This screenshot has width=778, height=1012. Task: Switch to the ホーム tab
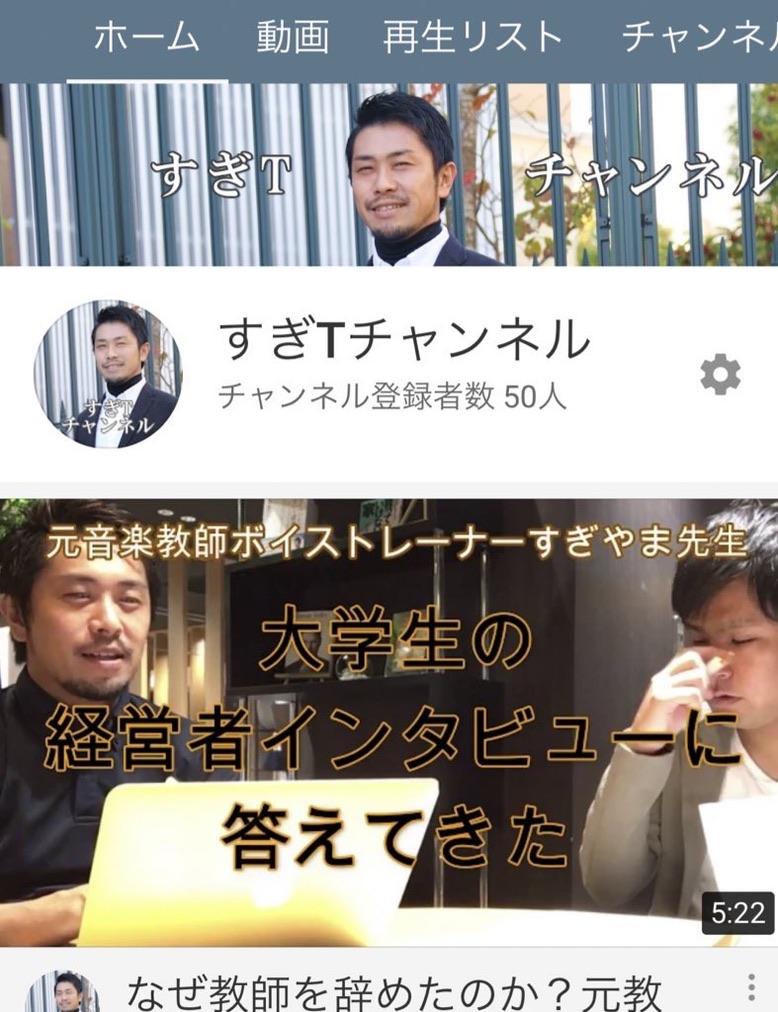click(146, 38)
